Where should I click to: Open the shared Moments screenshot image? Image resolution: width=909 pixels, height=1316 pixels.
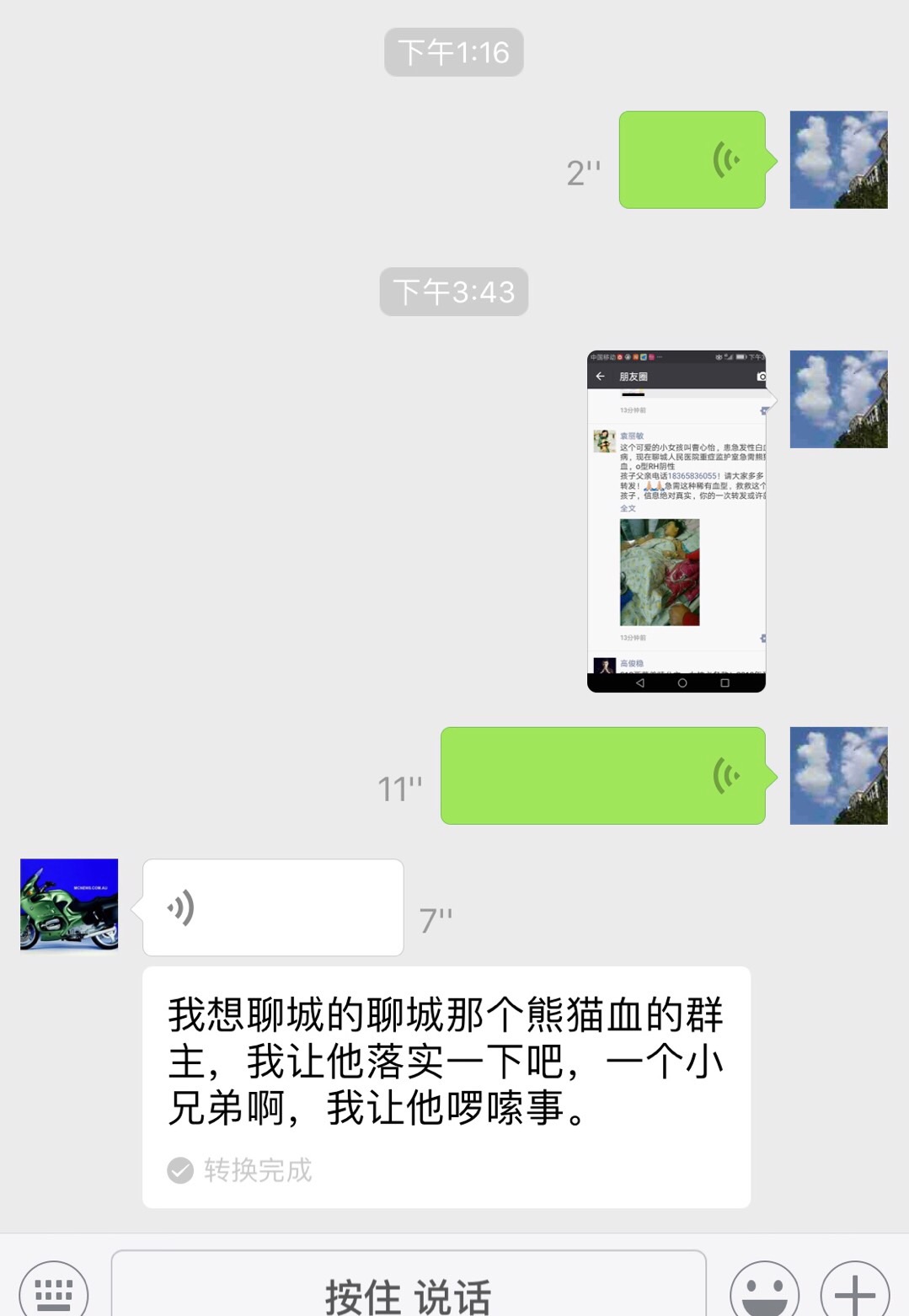[676, 521]
